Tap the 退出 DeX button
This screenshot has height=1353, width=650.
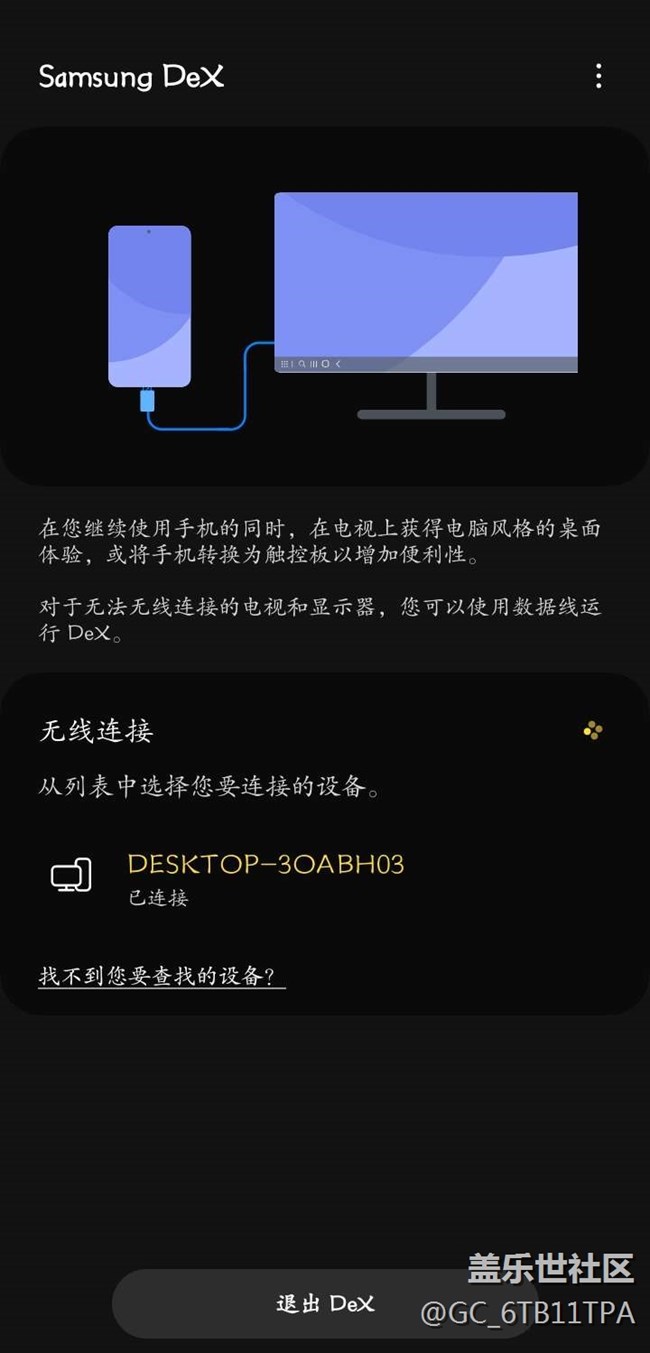click(x=325, y=1303)
